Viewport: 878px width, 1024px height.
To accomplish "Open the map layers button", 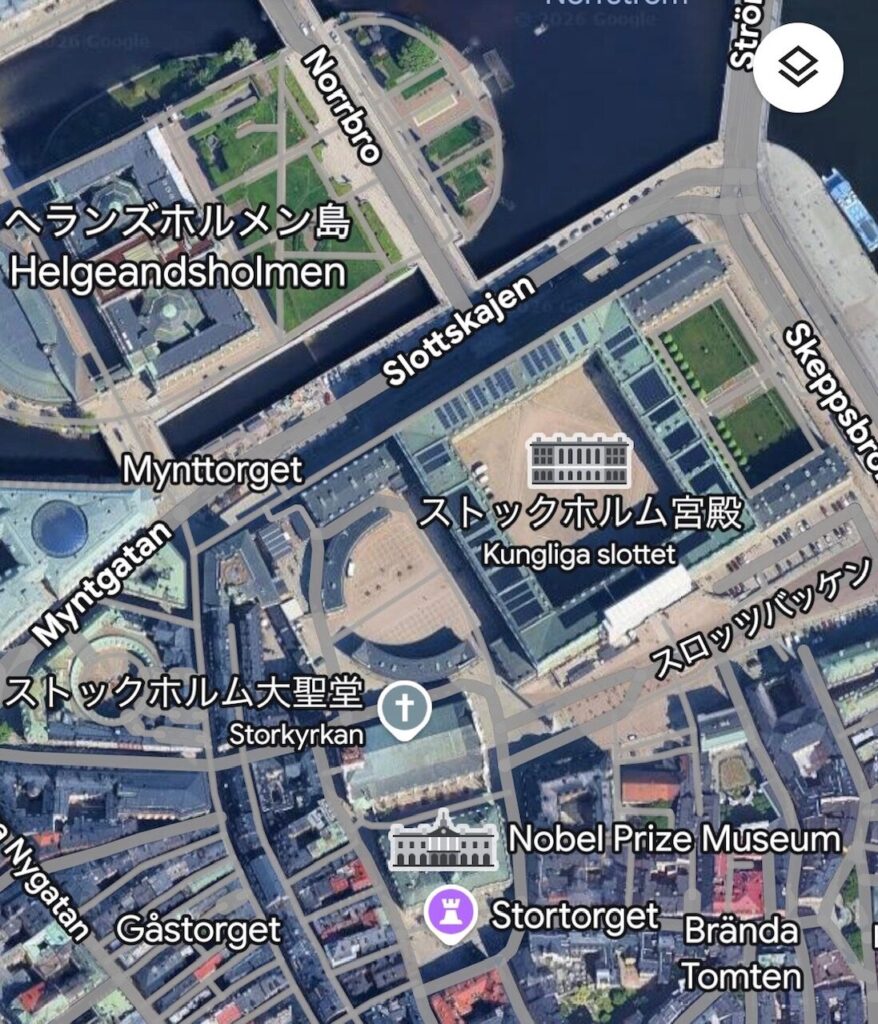I will (x=798, y=67).
